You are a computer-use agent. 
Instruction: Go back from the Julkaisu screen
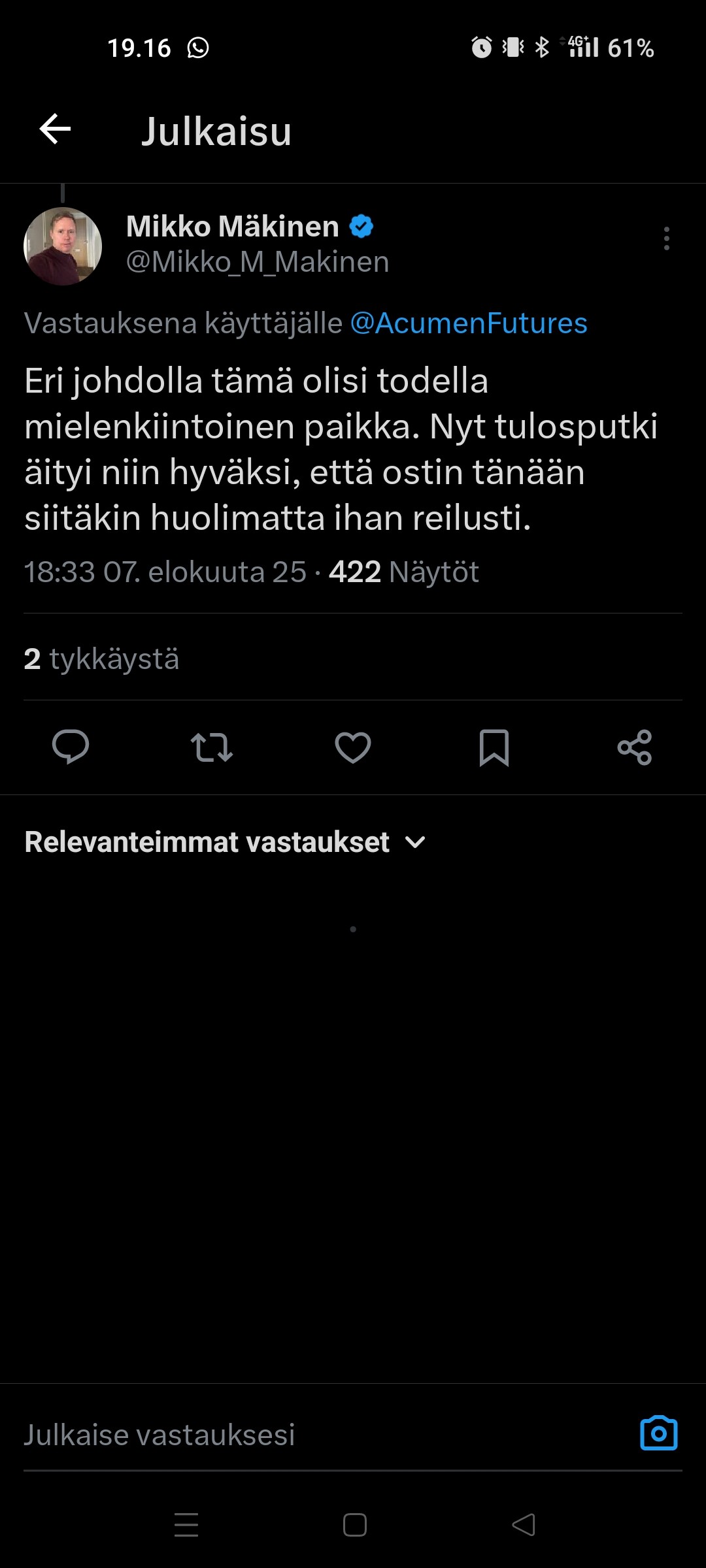(x=55, y=129)
